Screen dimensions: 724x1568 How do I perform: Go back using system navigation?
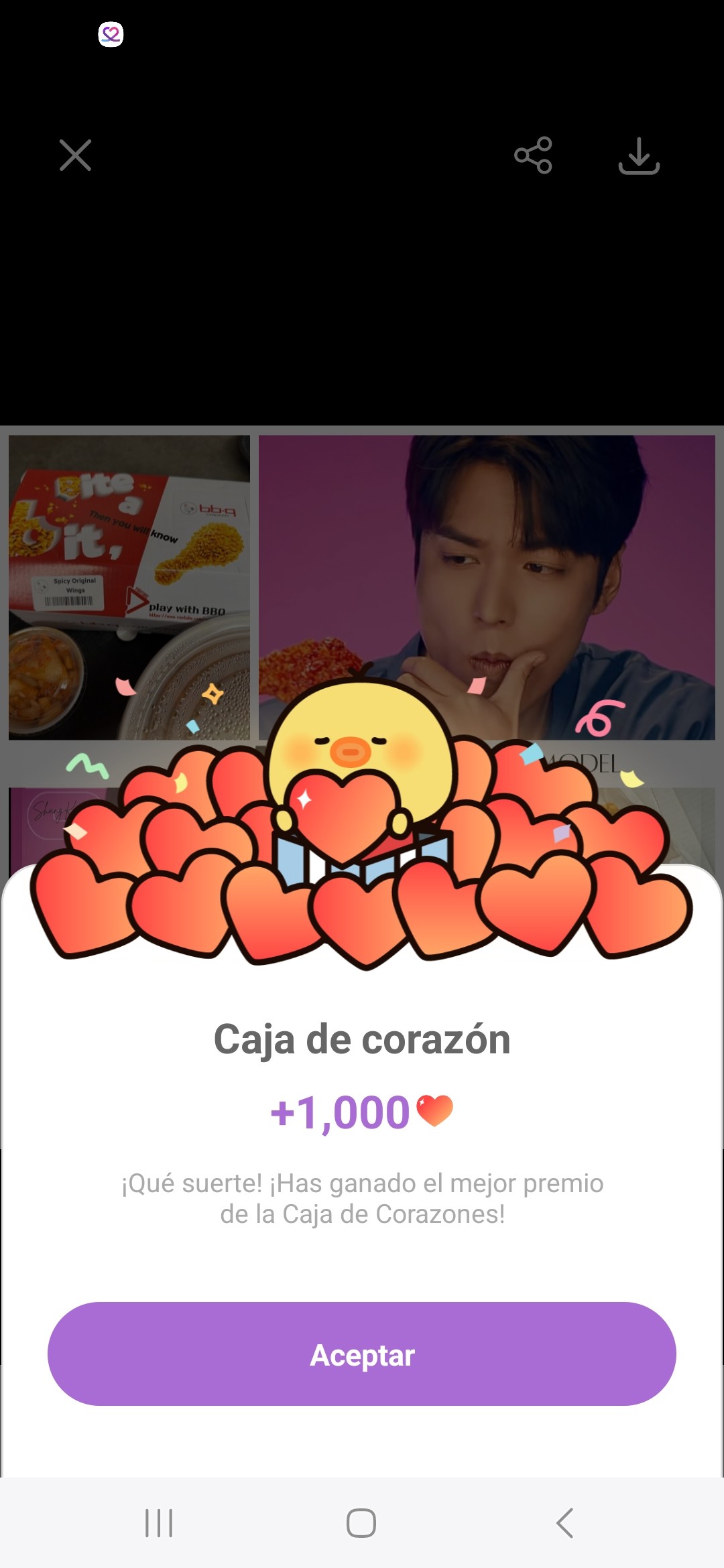point(564,1523)
